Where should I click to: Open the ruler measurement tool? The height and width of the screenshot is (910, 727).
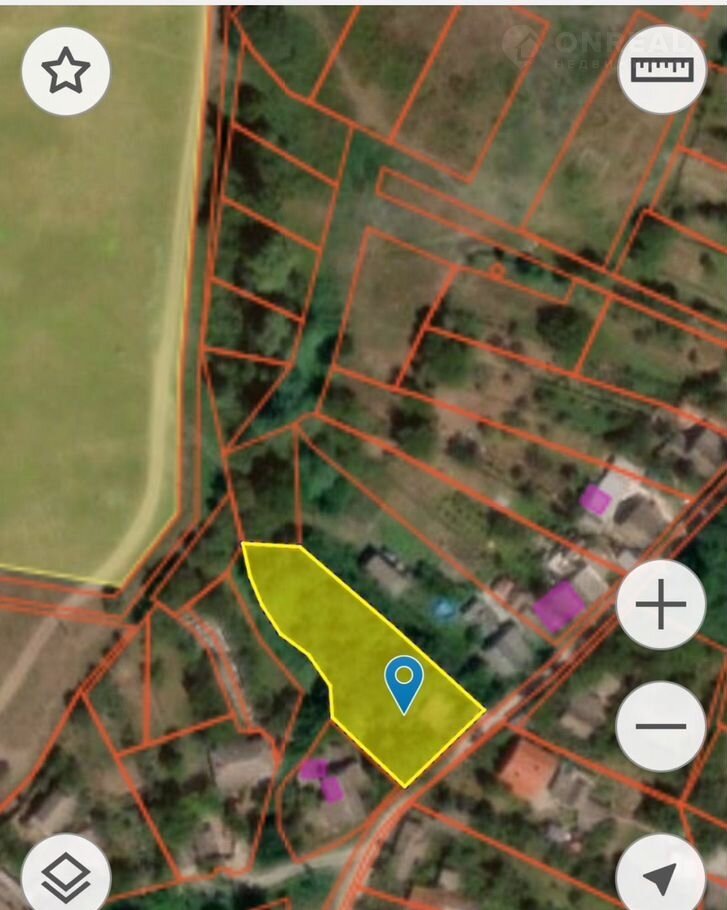662,69
